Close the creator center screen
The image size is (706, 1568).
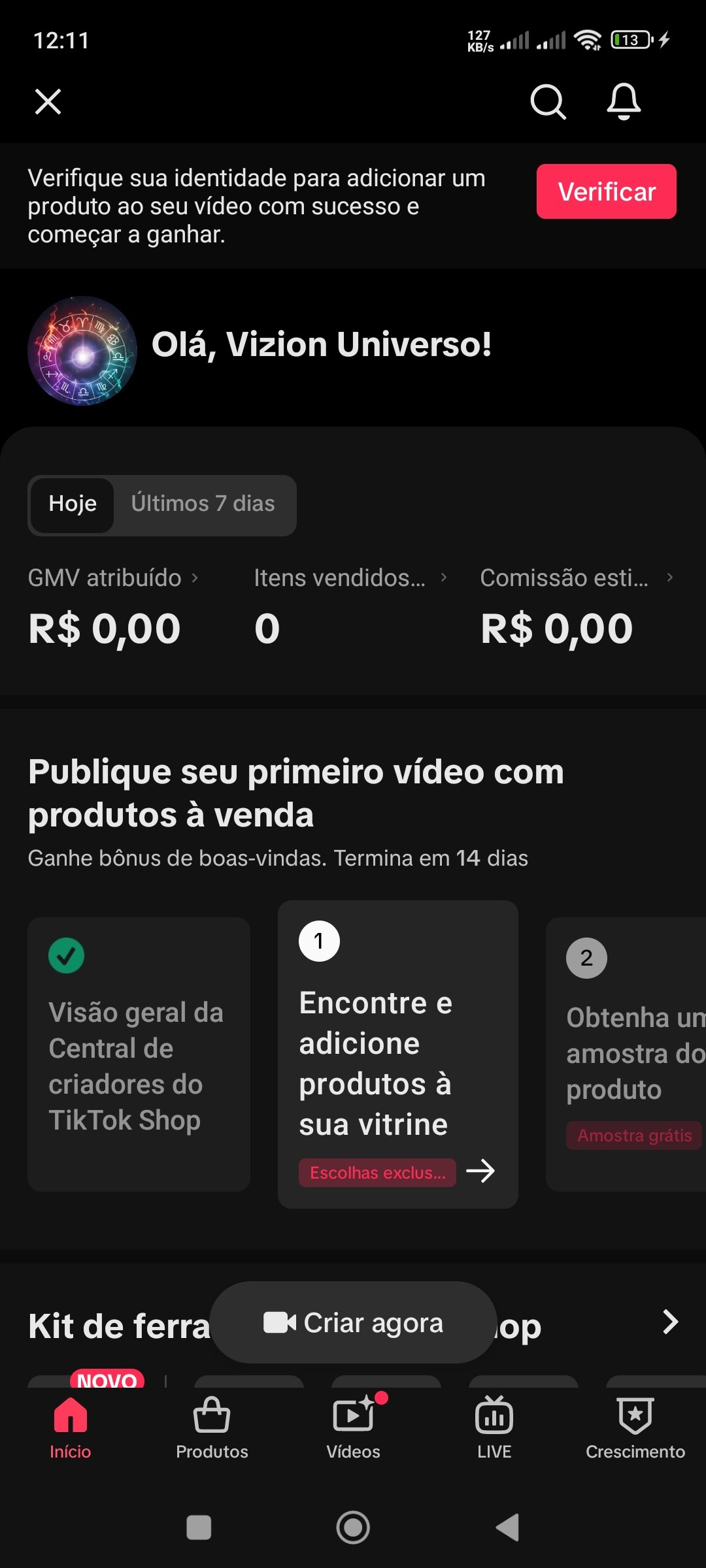(48, 102)
